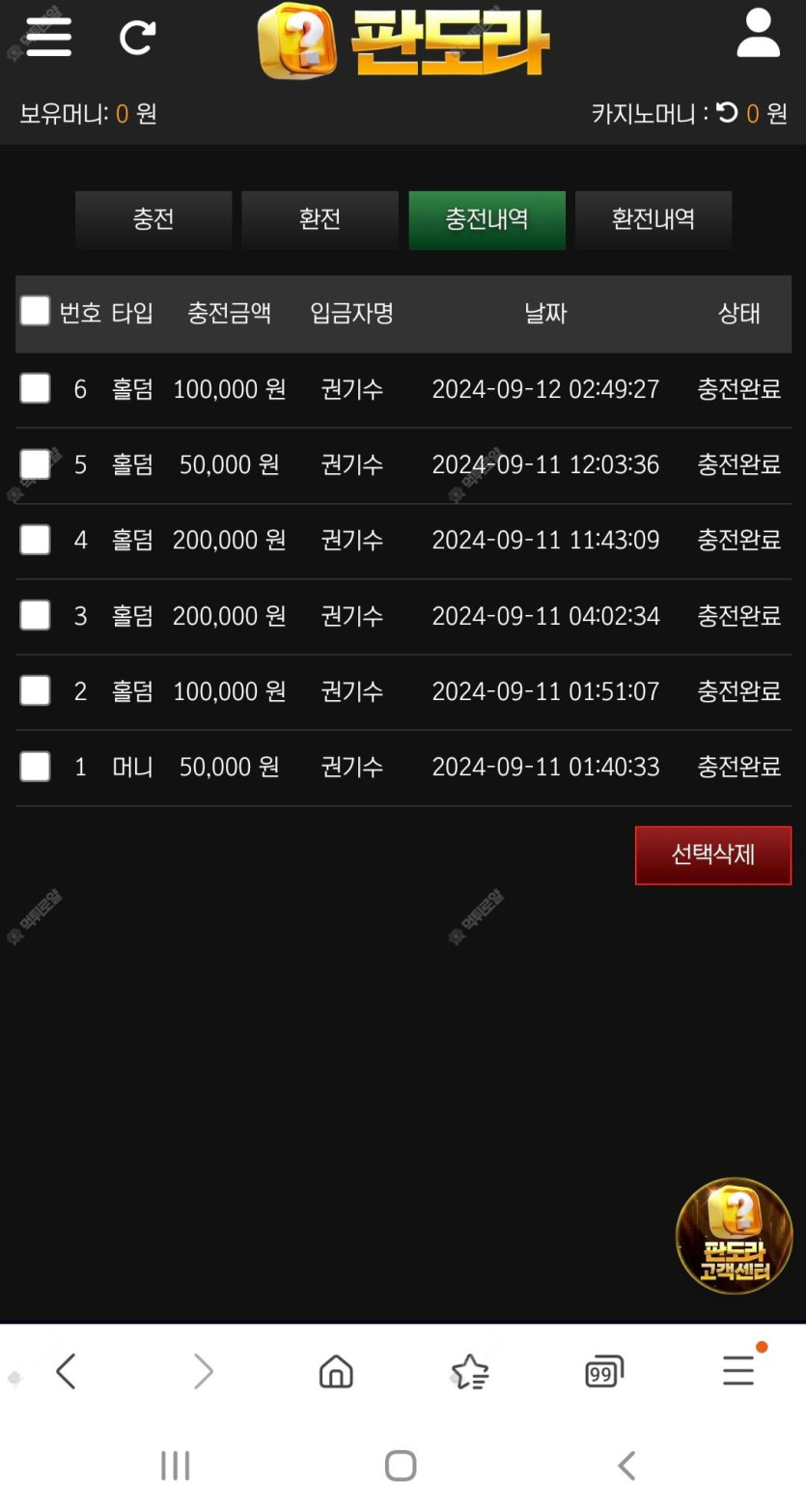Open the user profile icon
The width and height of the screenshot is (806, 1512).
tap(758, 34)
